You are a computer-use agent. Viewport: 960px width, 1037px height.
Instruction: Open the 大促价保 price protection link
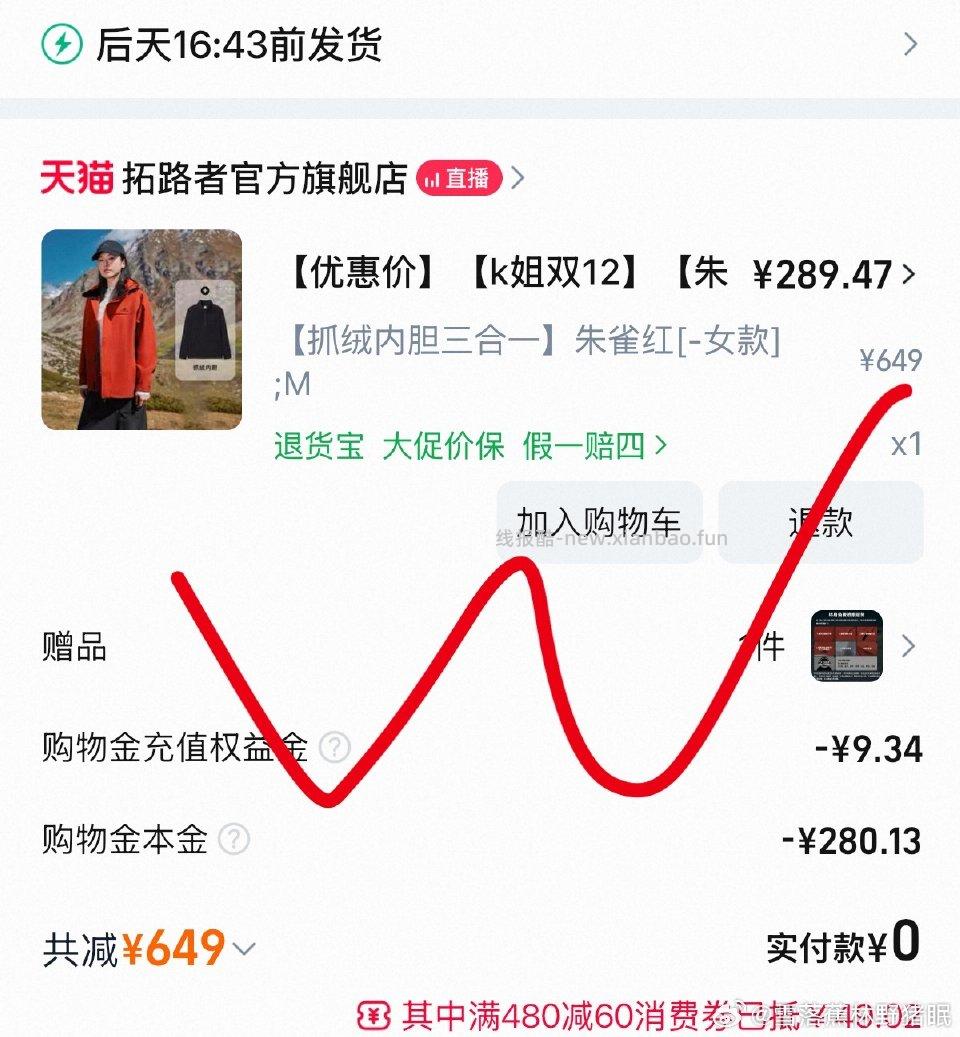point(443,447)
